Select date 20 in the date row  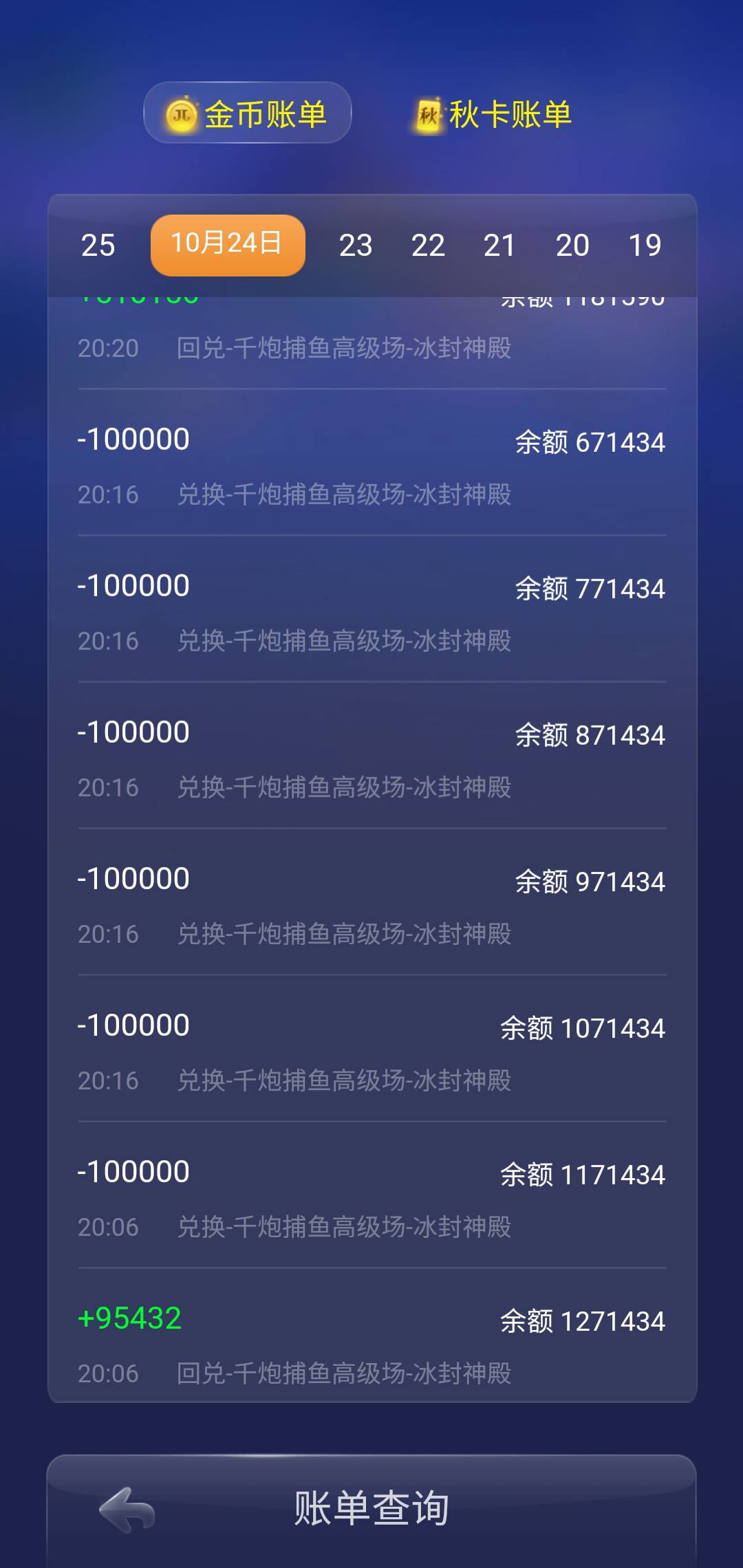(x=573, y=244)
